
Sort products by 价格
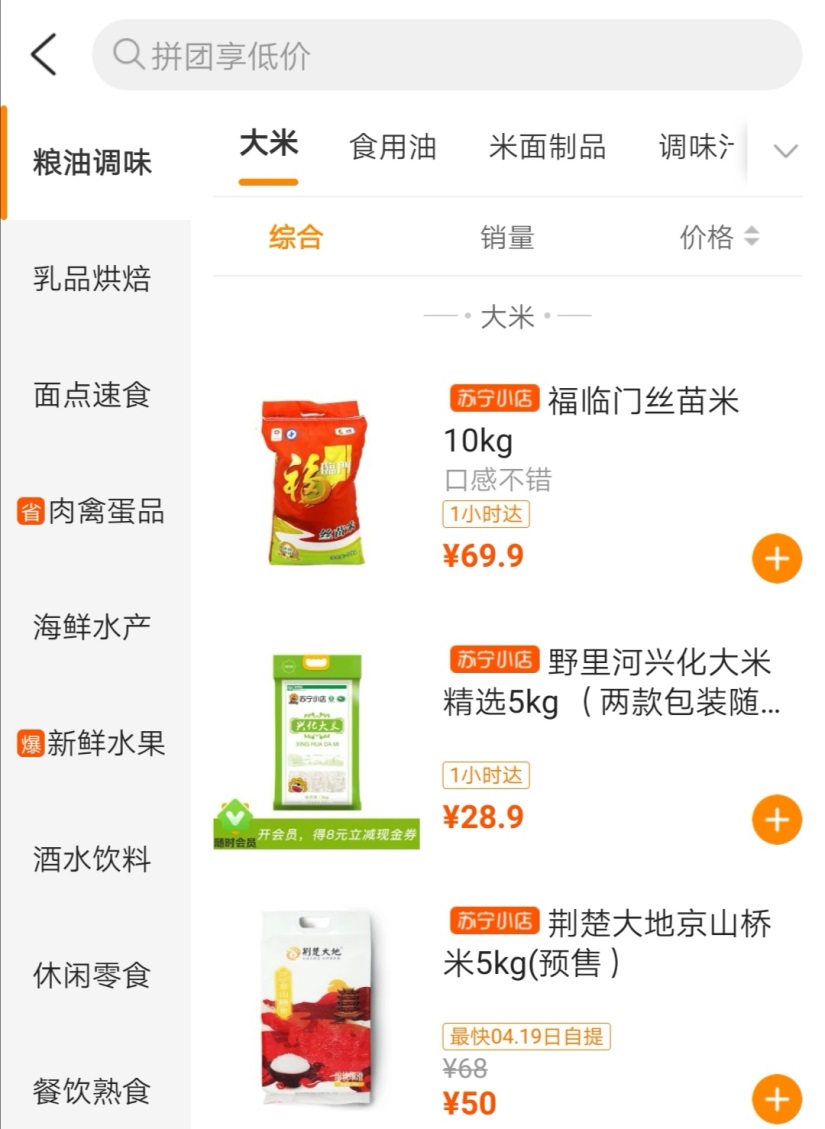(719, 238)
